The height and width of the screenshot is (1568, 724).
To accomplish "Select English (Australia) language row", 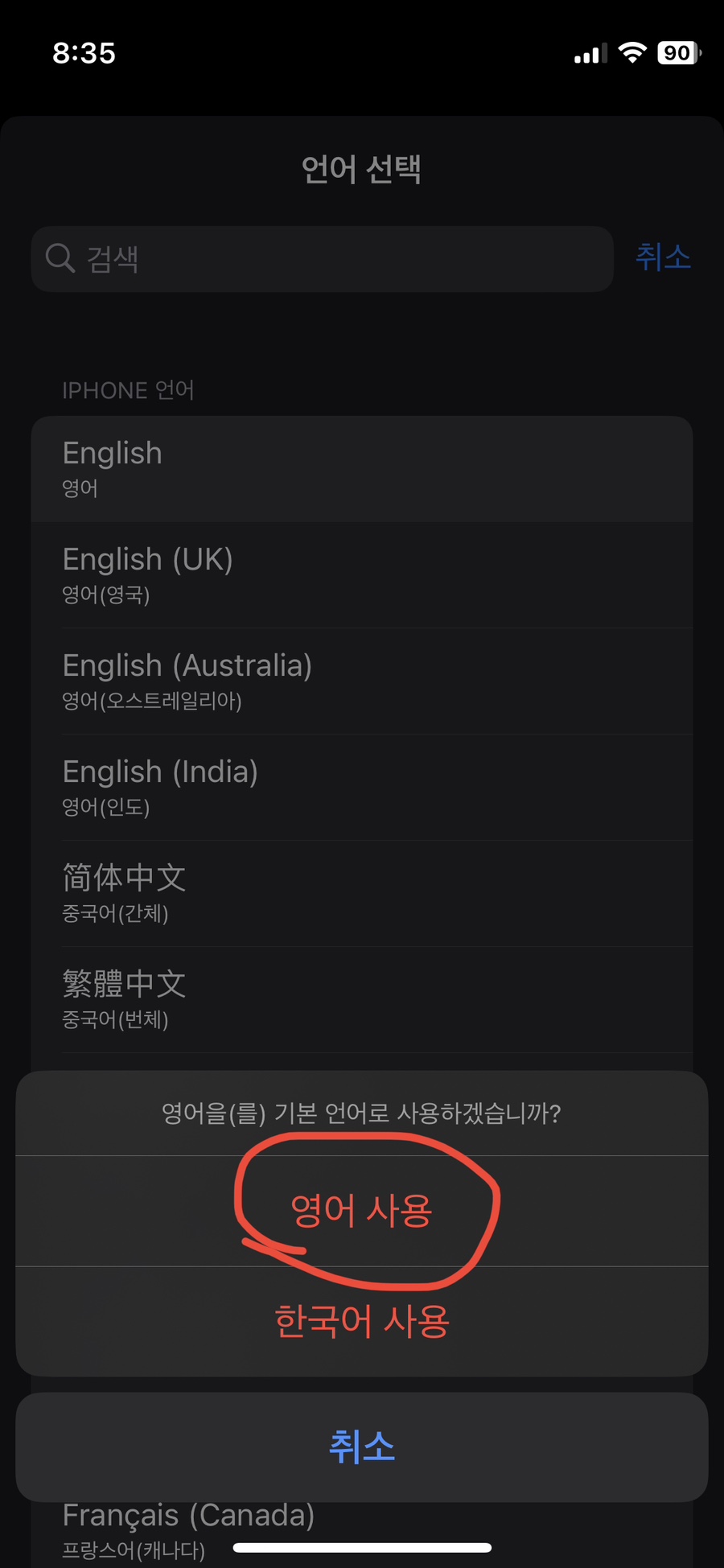I will tap(362, 681).
